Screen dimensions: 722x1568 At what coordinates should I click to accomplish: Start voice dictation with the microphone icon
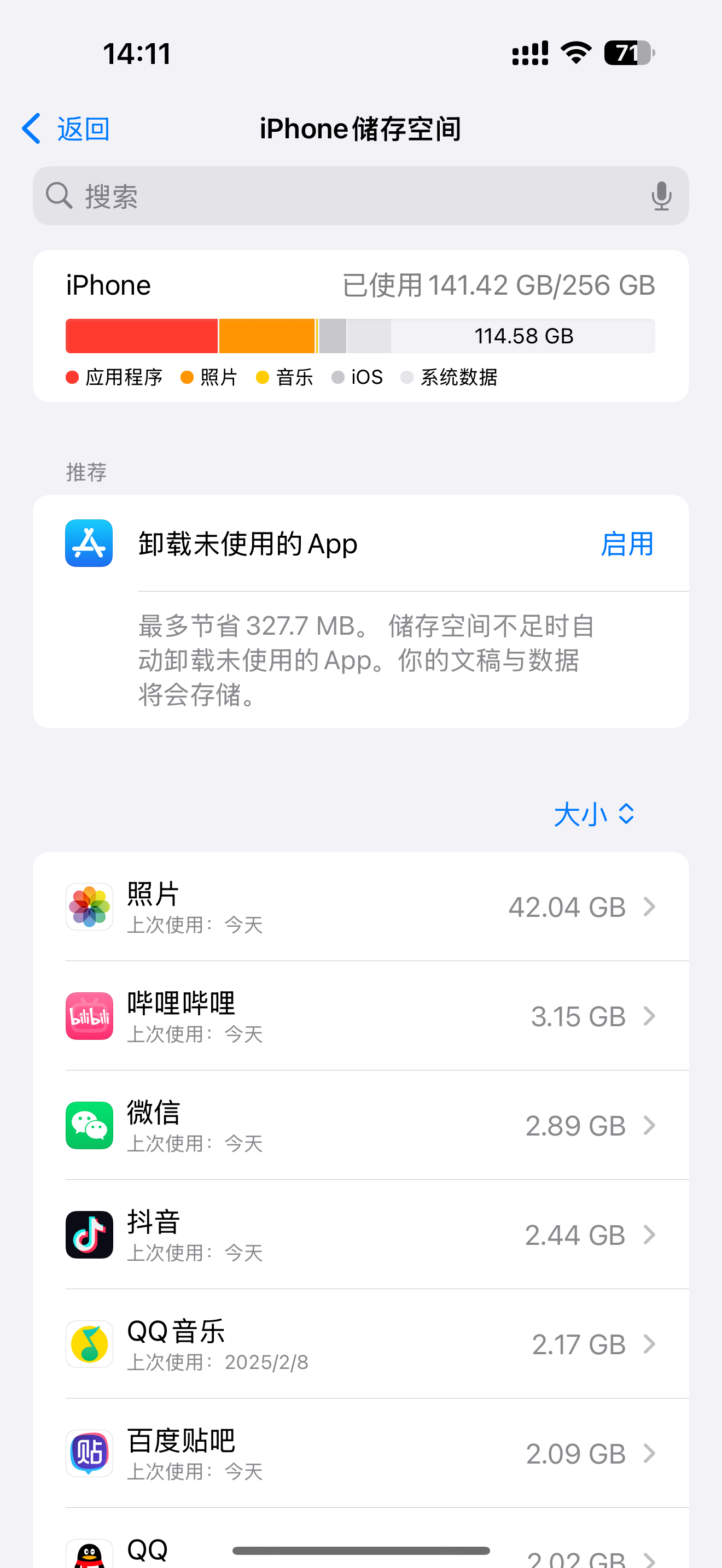coord(661,196)
